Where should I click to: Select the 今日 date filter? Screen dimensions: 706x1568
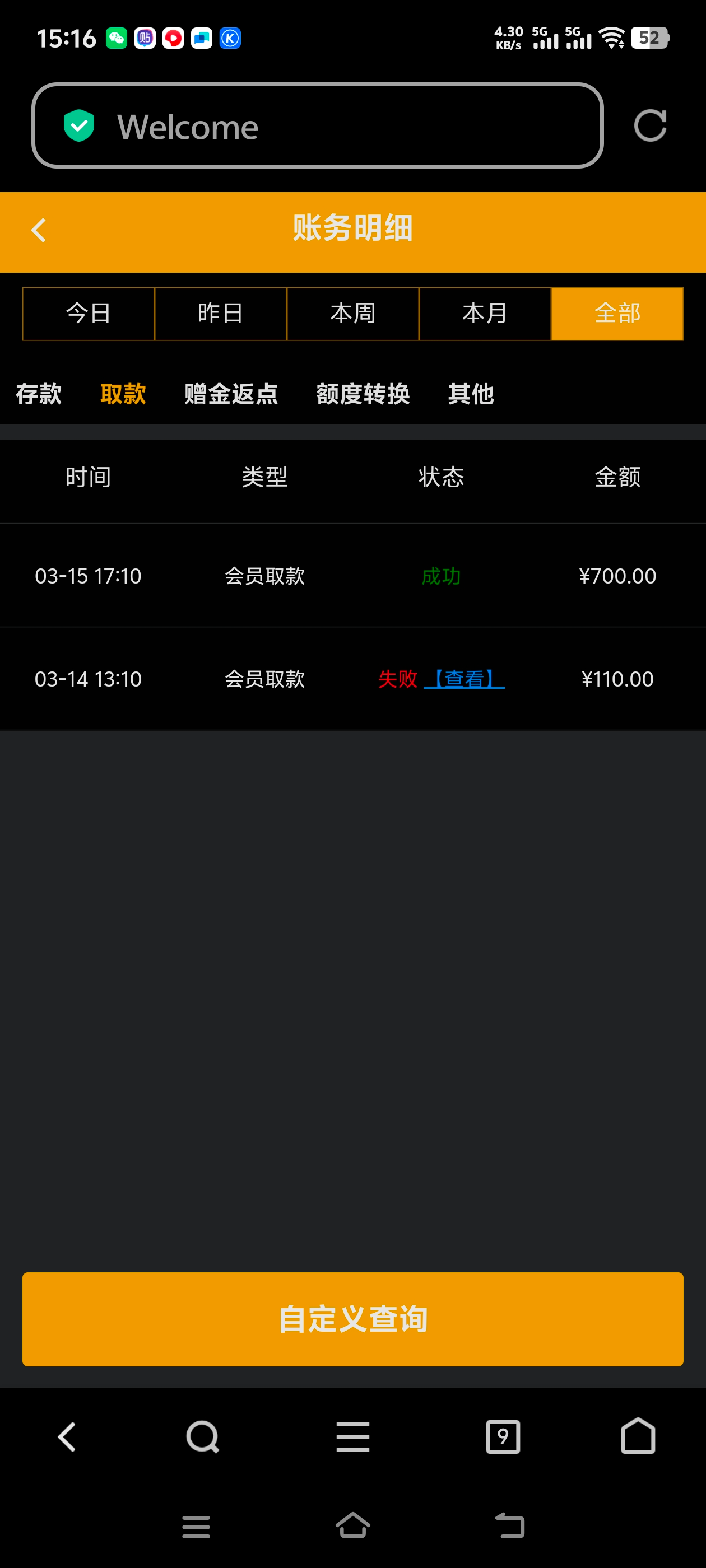pyautogui.click(x=88, y=314)
